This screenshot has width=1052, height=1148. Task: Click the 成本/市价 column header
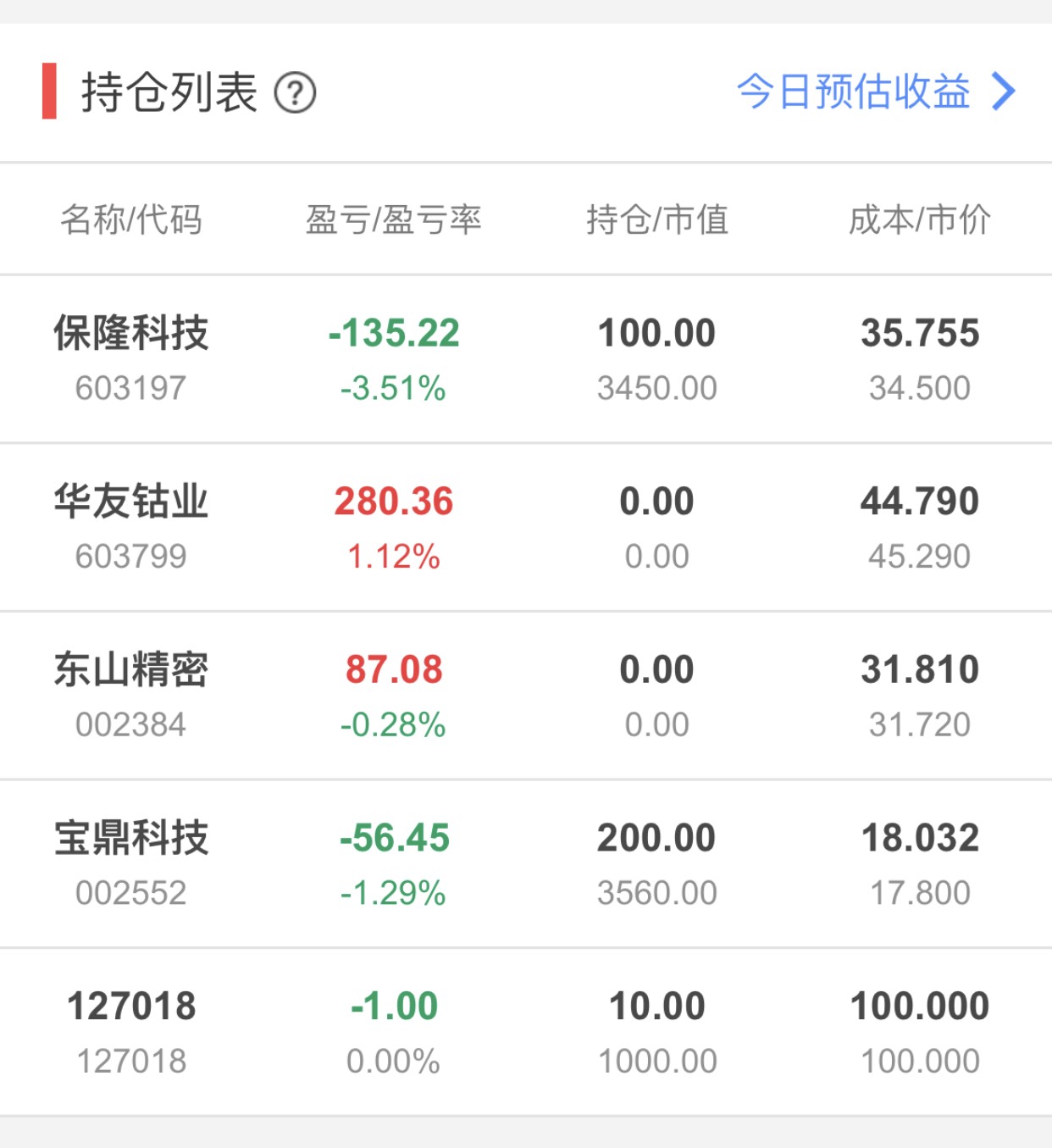(x=921, y=219)
